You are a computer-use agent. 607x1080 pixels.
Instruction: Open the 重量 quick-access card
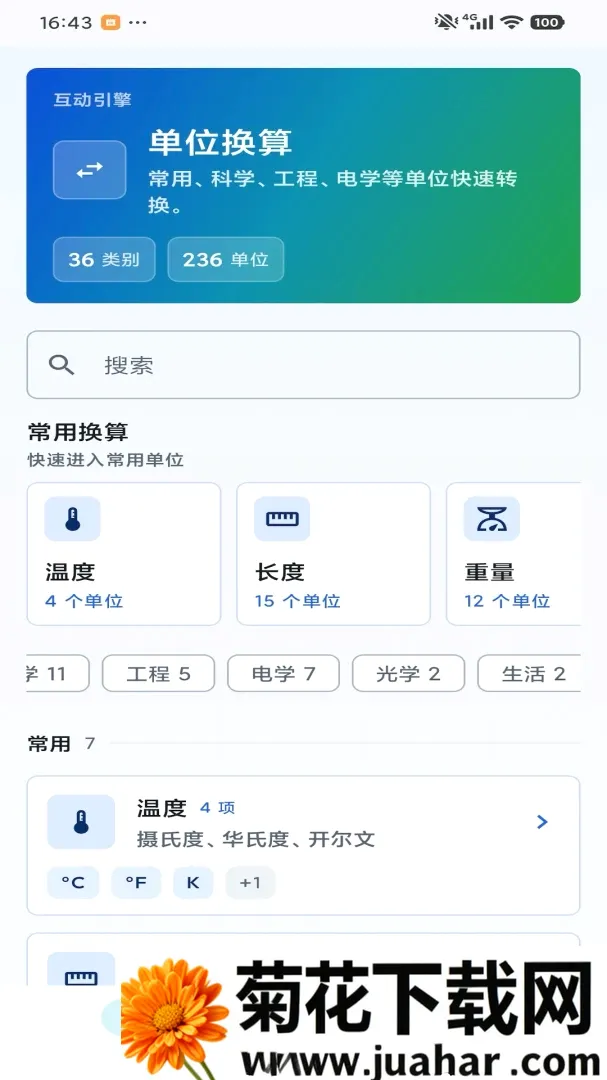pyautogui.click(x=513, y=554)
